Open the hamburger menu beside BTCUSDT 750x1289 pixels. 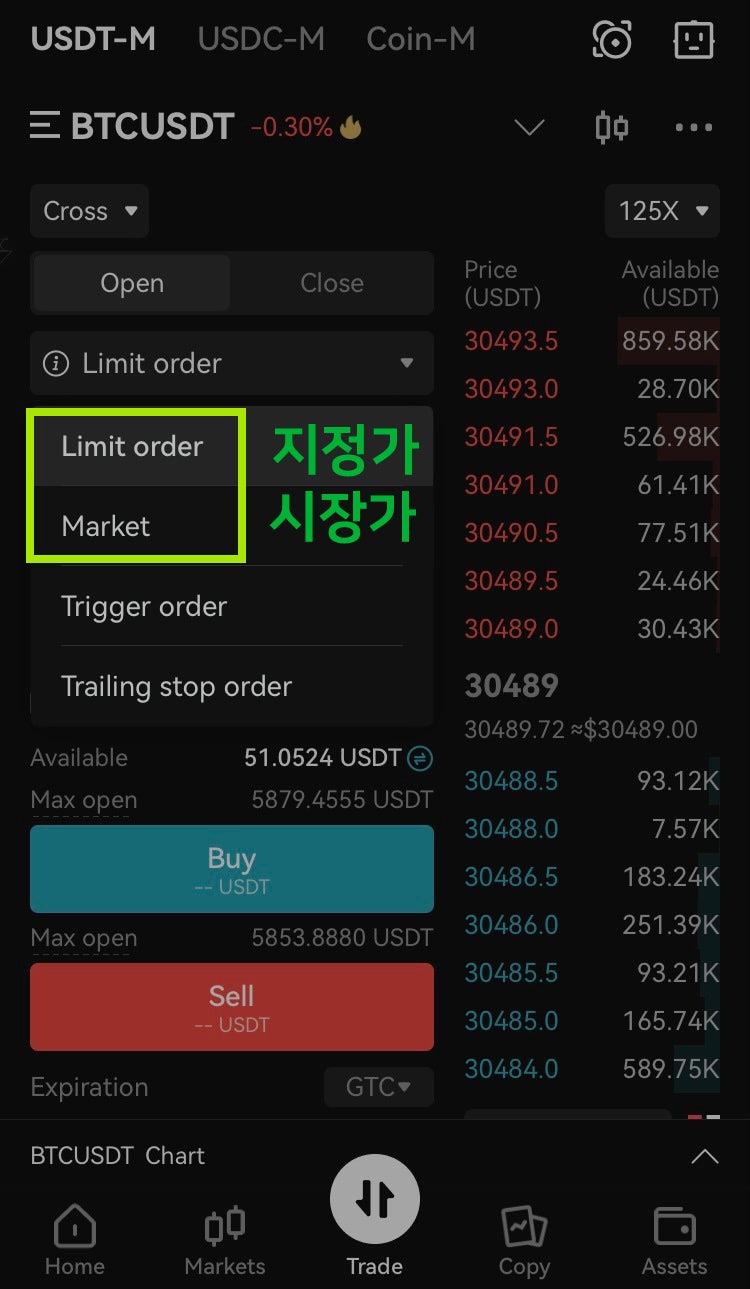coord(44,127)
